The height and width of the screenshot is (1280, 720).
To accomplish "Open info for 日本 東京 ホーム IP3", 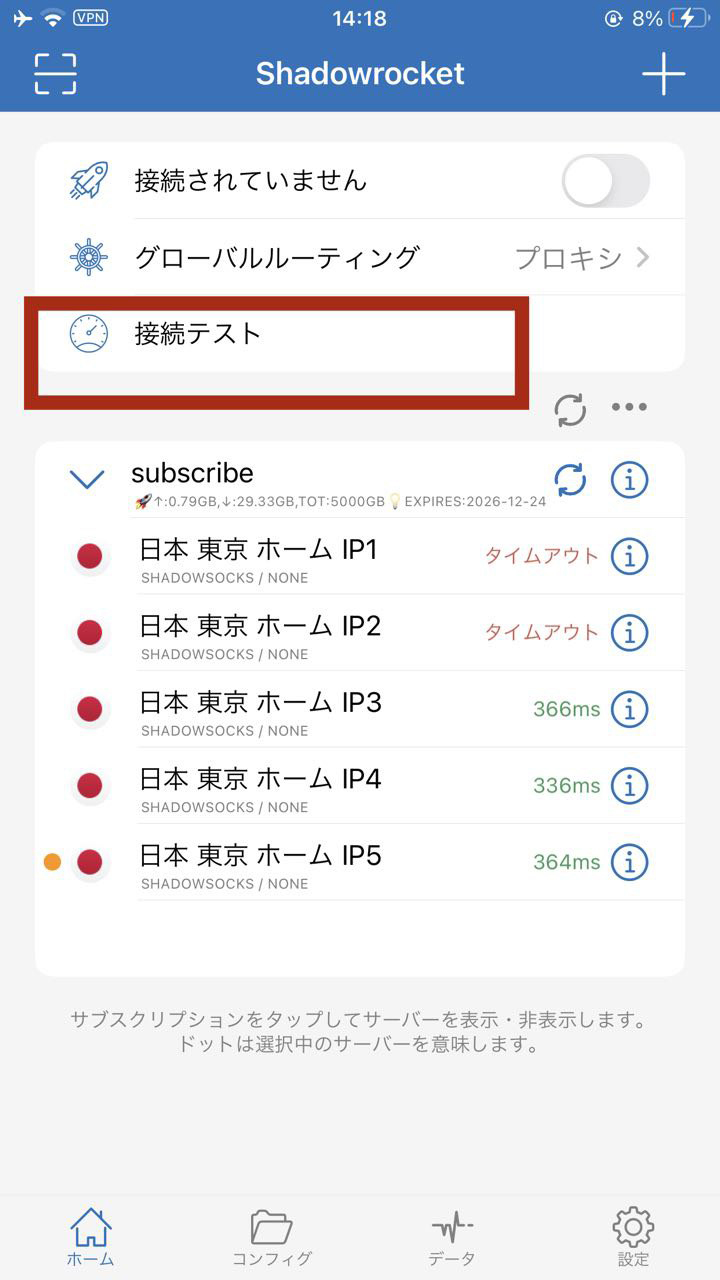I will coord(629,710).
